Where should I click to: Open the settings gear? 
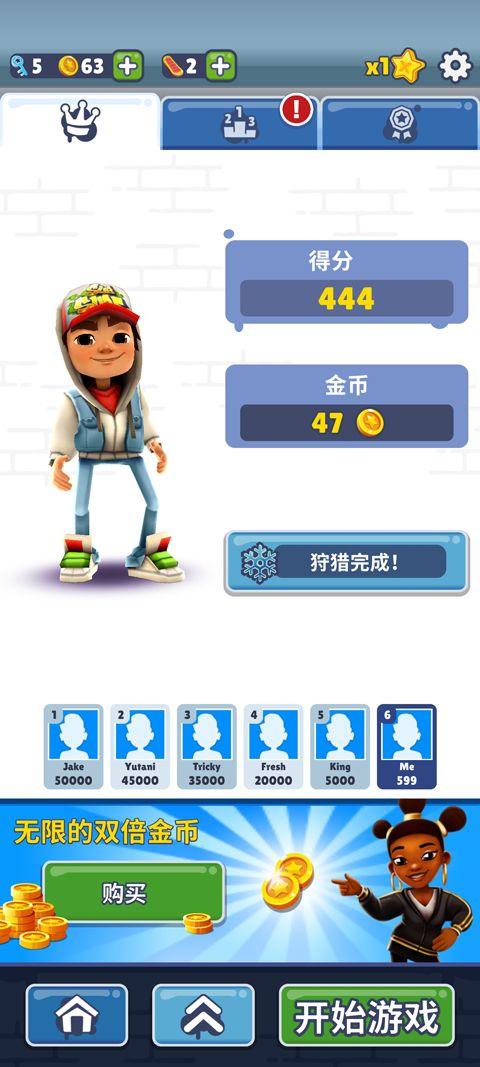tap(455, 66)
